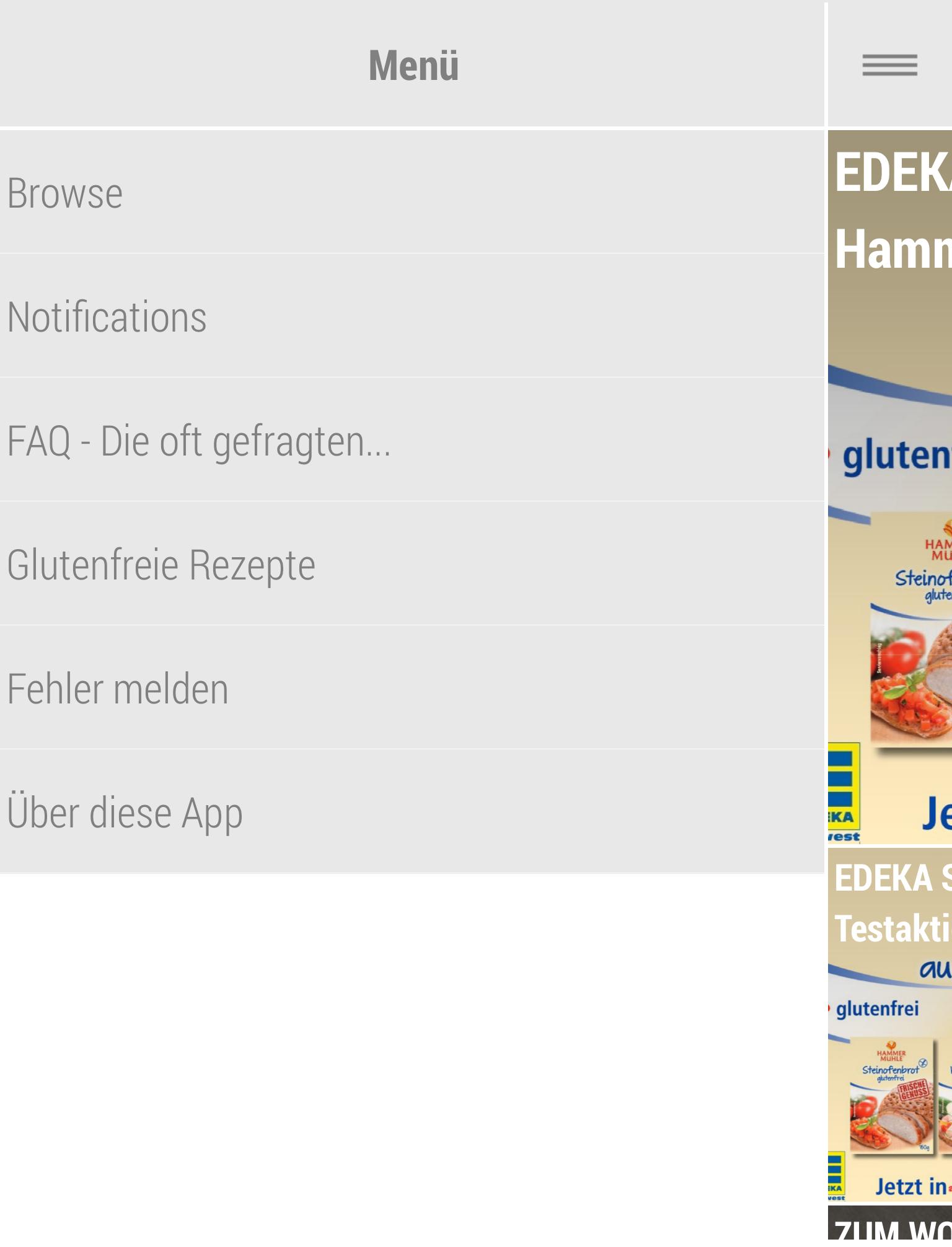
Task: Open FAQ - Die oft gefragten...
Action: point(412,441)
